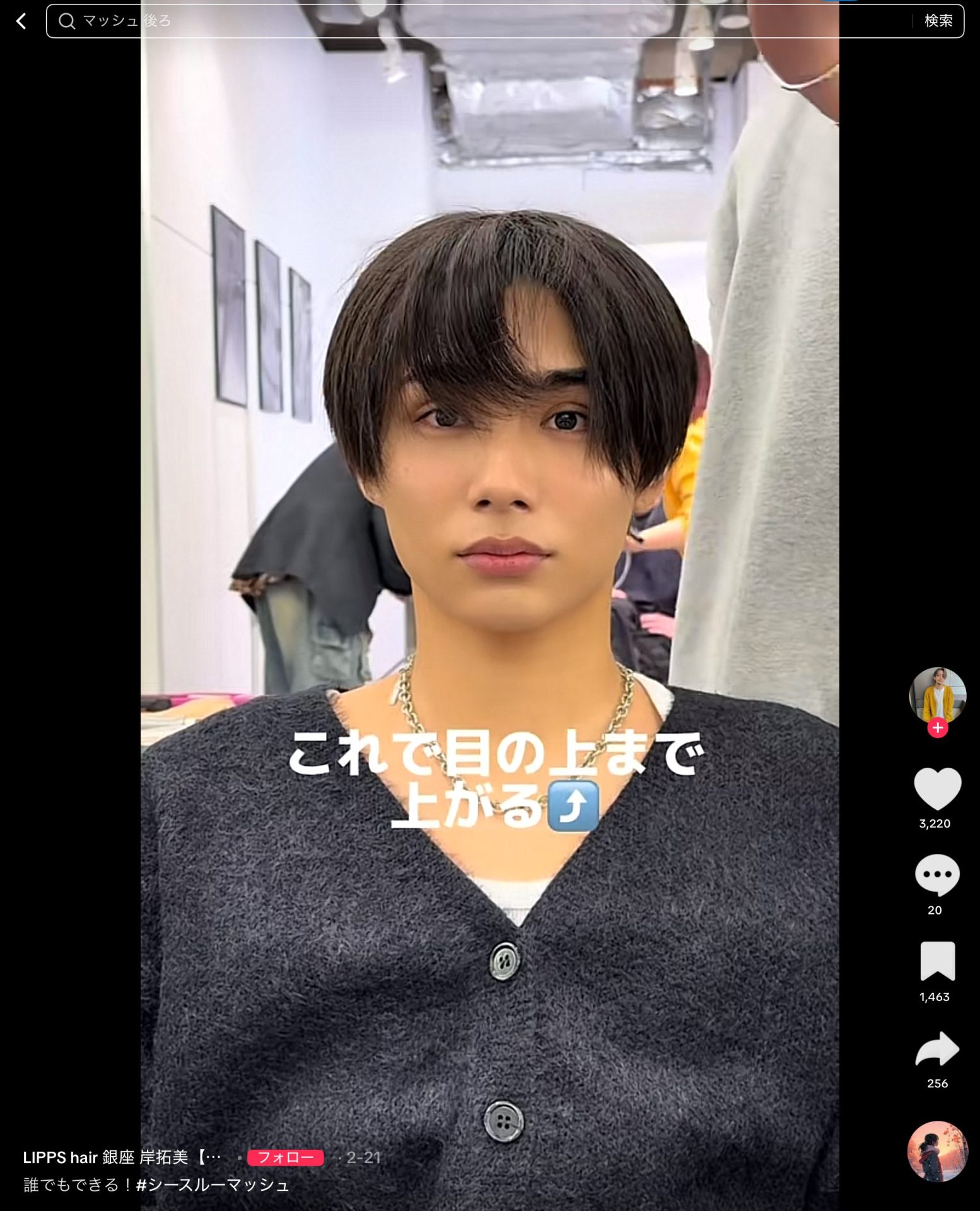The width and height of the screenshot is (980, 1211).
Task: Open the creator's profile avatar
Action: pyautogui.click(x=937, y=694)
